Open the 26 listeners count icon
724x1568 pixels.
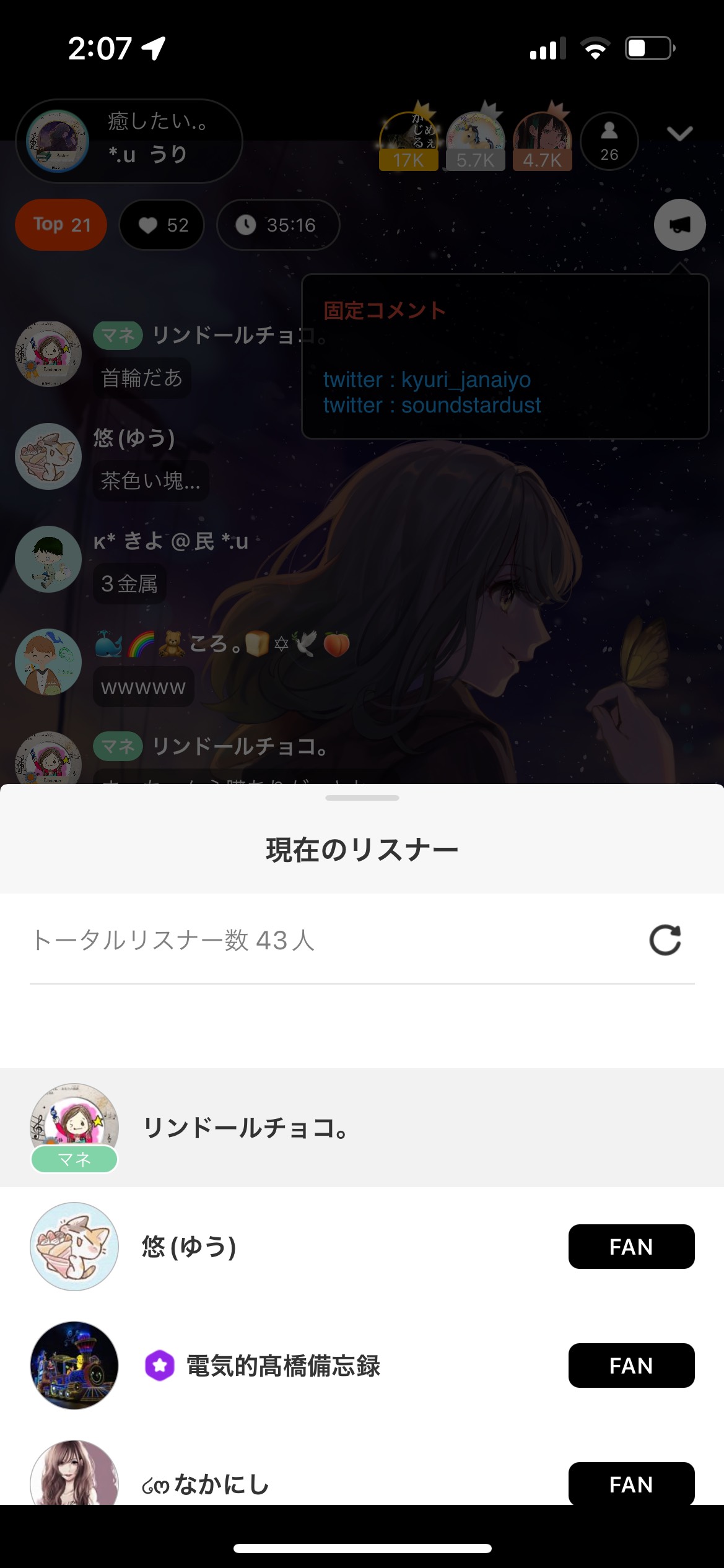(609, 141)
